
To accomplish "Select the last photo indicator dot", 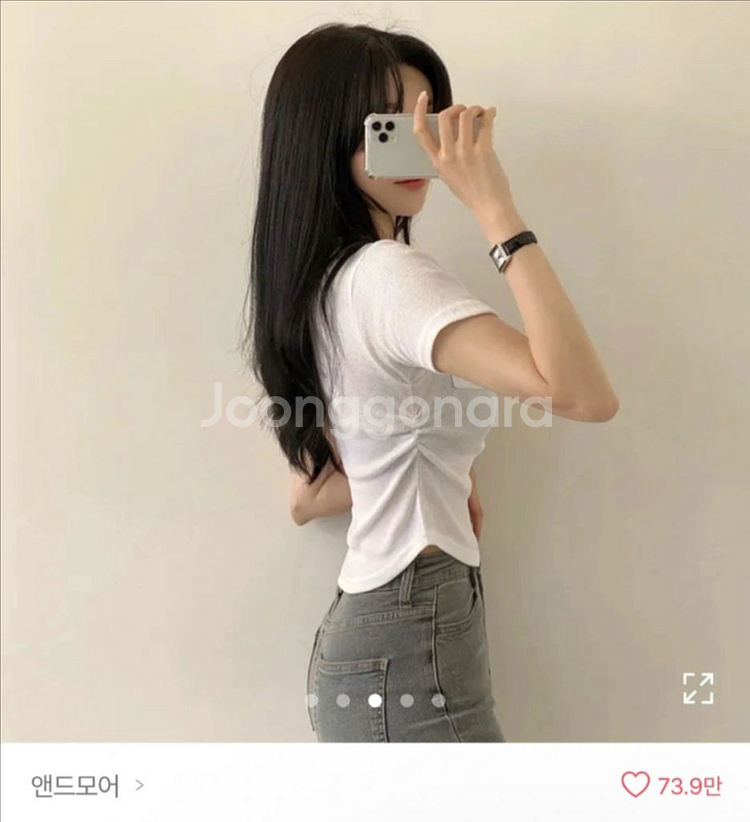I will (438, 700).
